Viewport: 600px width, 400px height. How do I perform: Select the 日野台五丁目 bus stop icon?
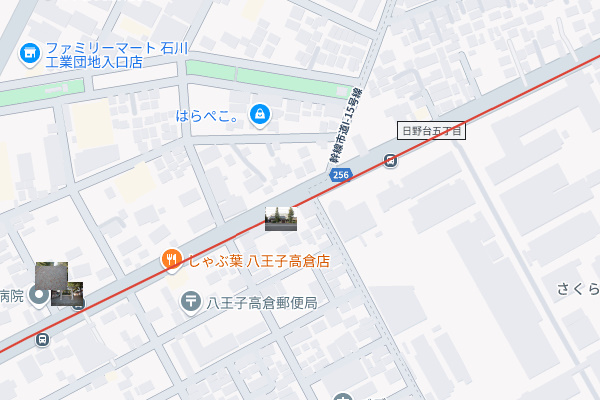tap(391, 160)
